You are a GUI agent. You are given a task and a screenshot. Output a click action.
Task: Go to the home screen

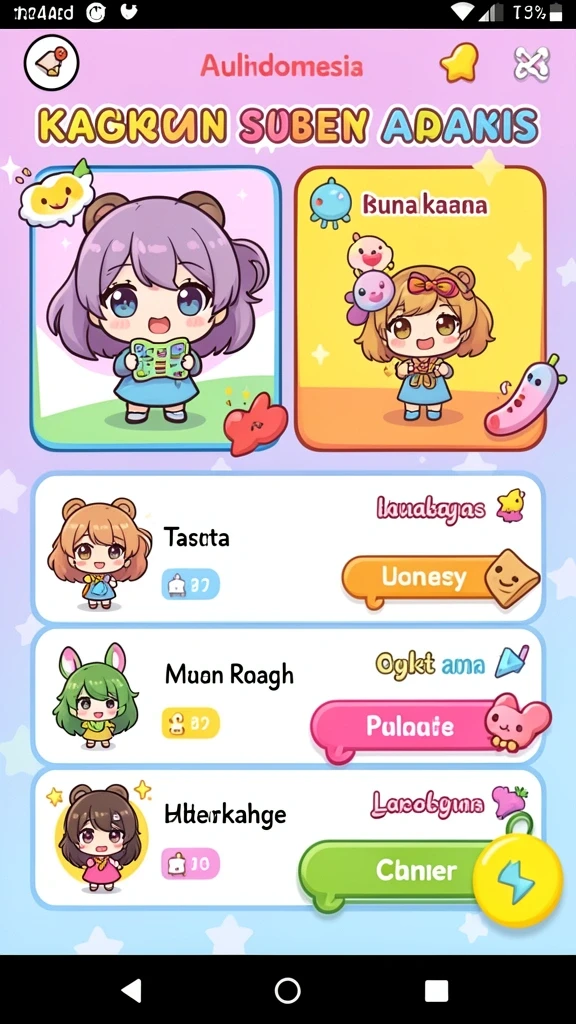[x=287, y=990]
